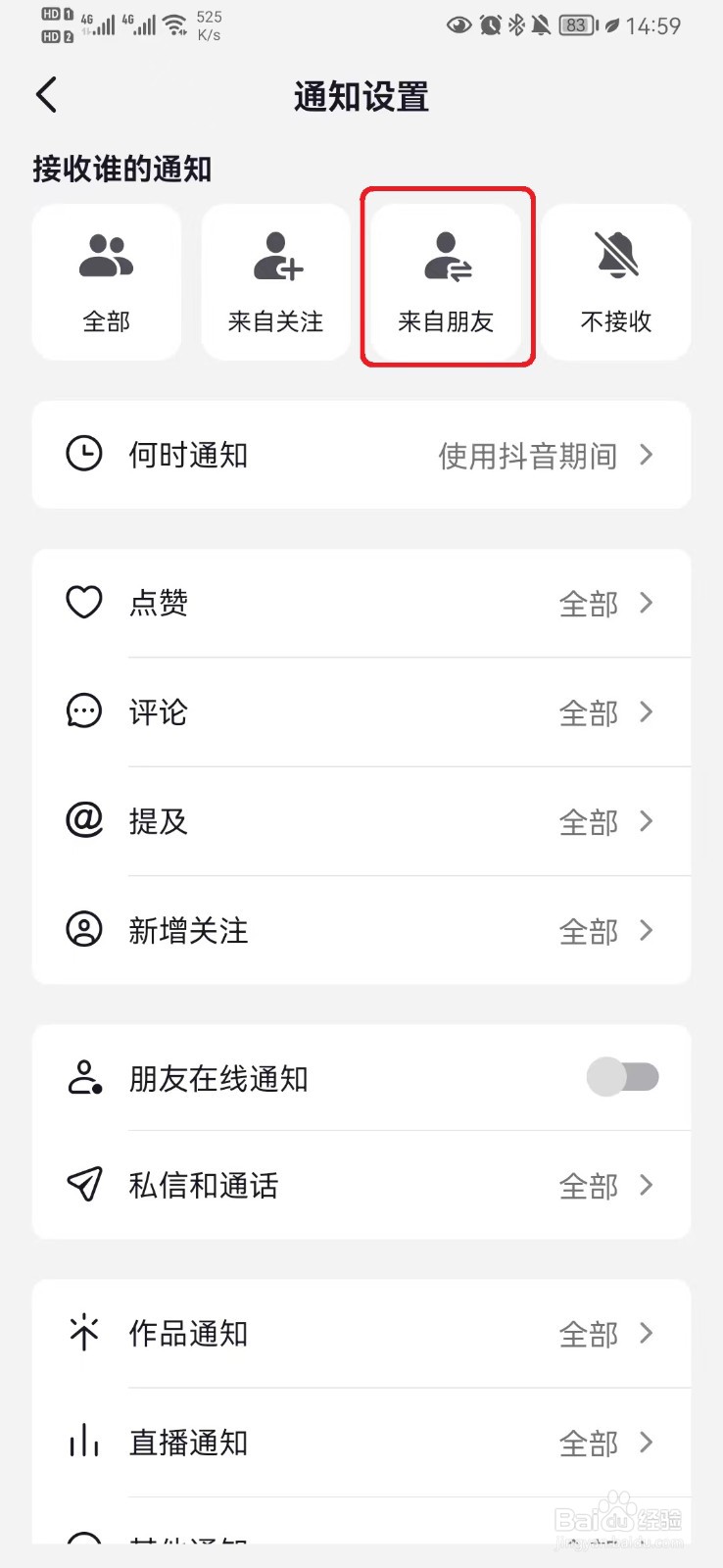Choose 不接收 to stop notifications
The width and height of the screenshot is (723, 1568).
pyautogui.click(x=616, y=281)
